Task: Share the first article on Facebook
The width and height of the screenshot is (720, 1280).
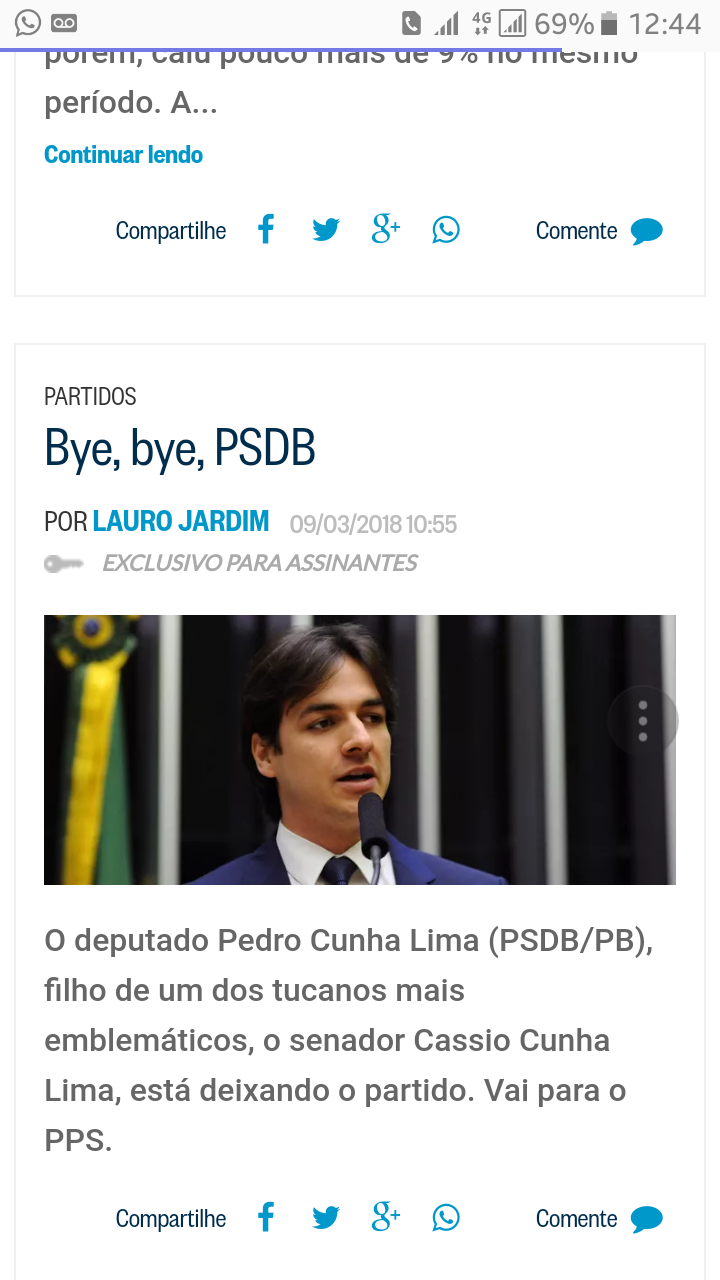Action: [266, 230]
